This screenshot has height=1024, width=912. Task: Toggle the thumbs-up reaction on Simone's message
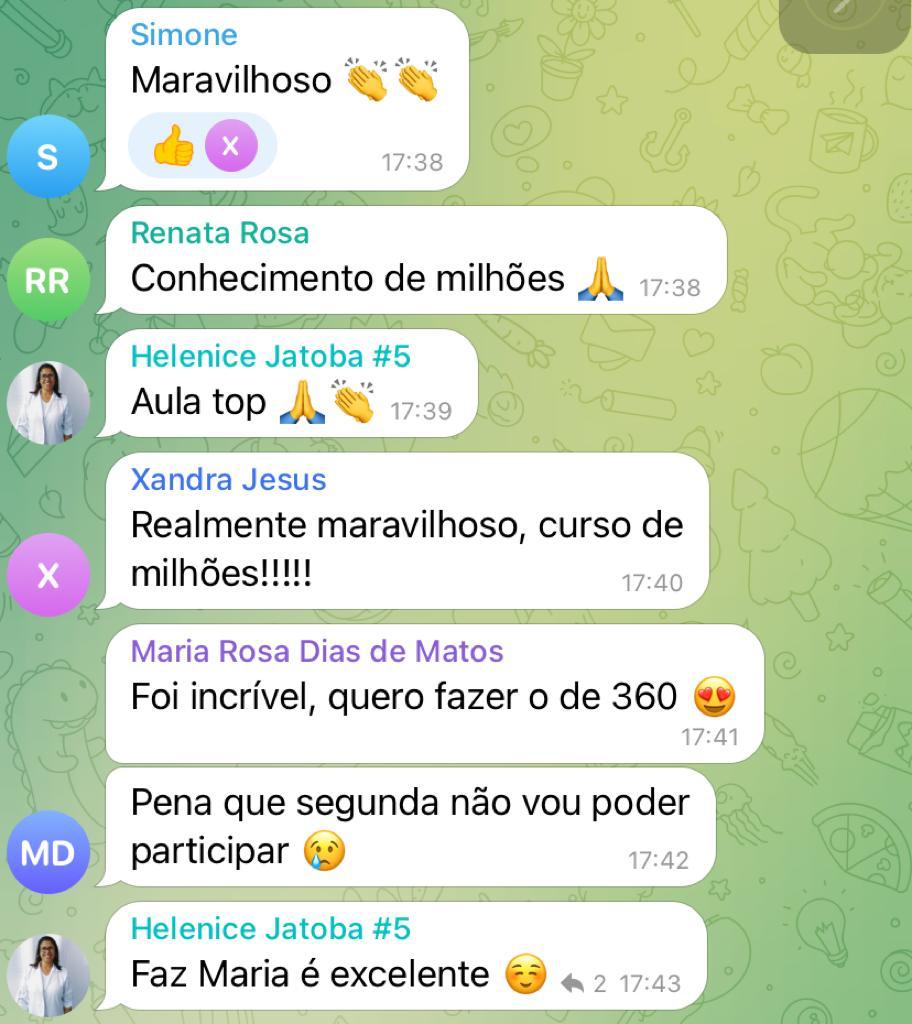pyautogui.click(x=174, y=148)
